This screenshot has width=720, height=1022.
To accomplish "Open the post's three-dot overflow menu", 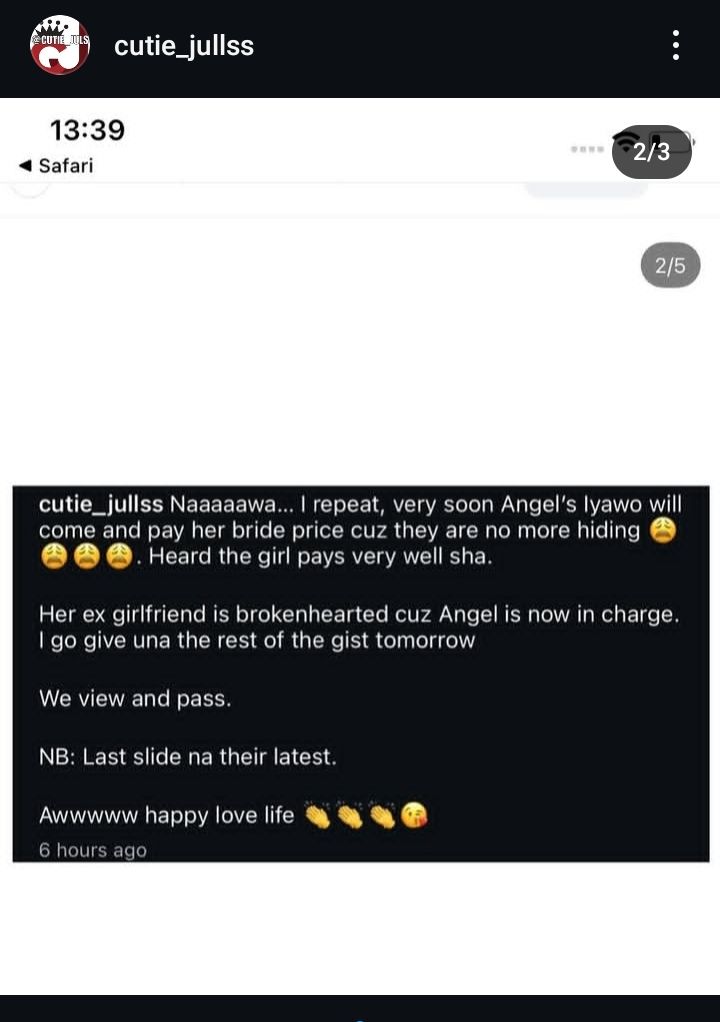I will tap(676, 45).
